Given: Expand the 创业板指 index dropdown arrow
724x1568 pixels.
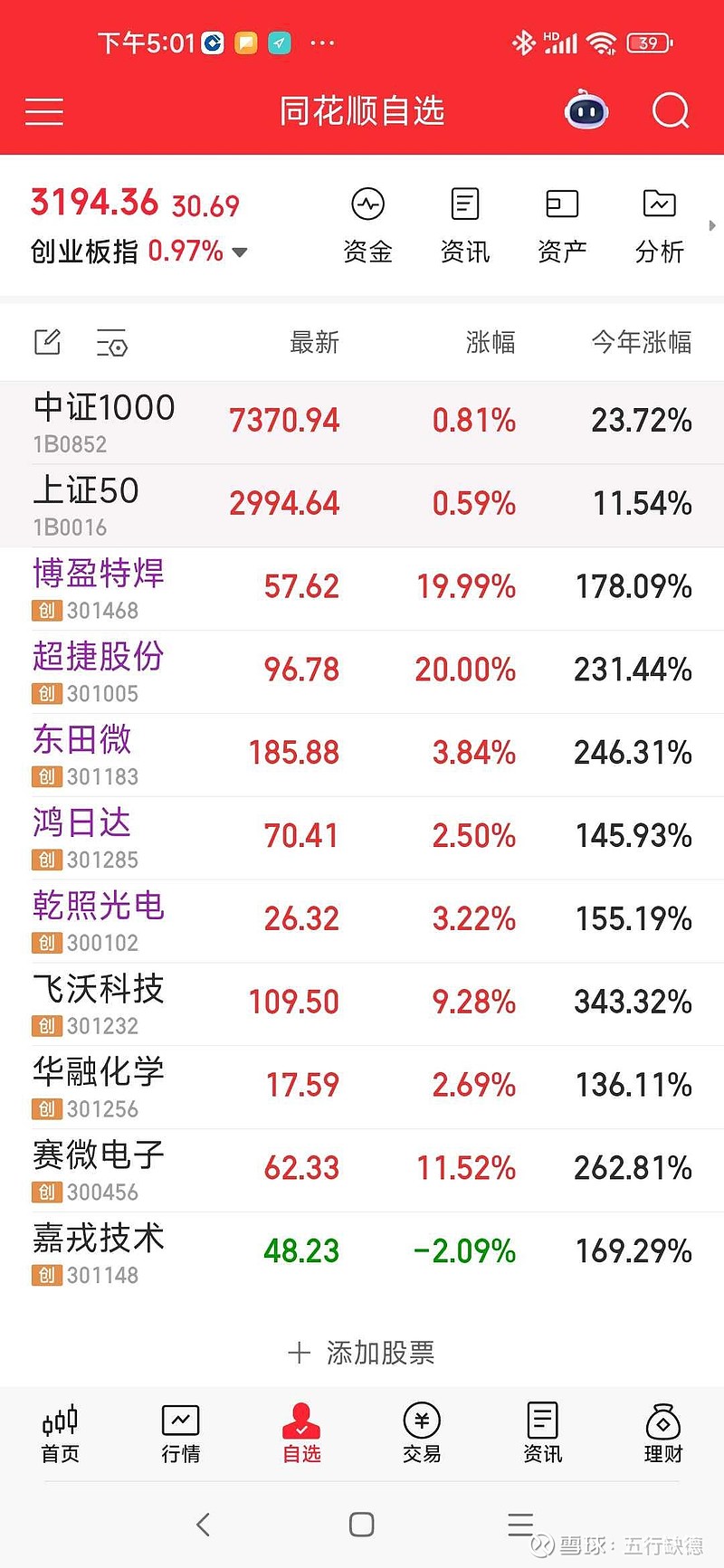Looking at the screenshot, I should point(238,253).
